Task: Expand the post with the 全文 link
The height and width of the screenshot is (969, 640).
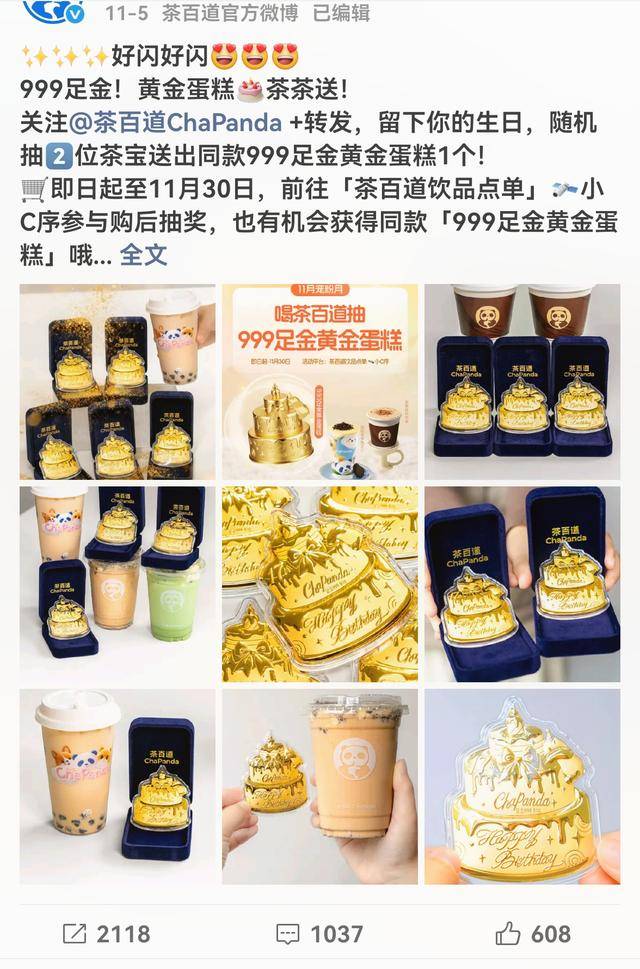Action: [x=143, y=254]
